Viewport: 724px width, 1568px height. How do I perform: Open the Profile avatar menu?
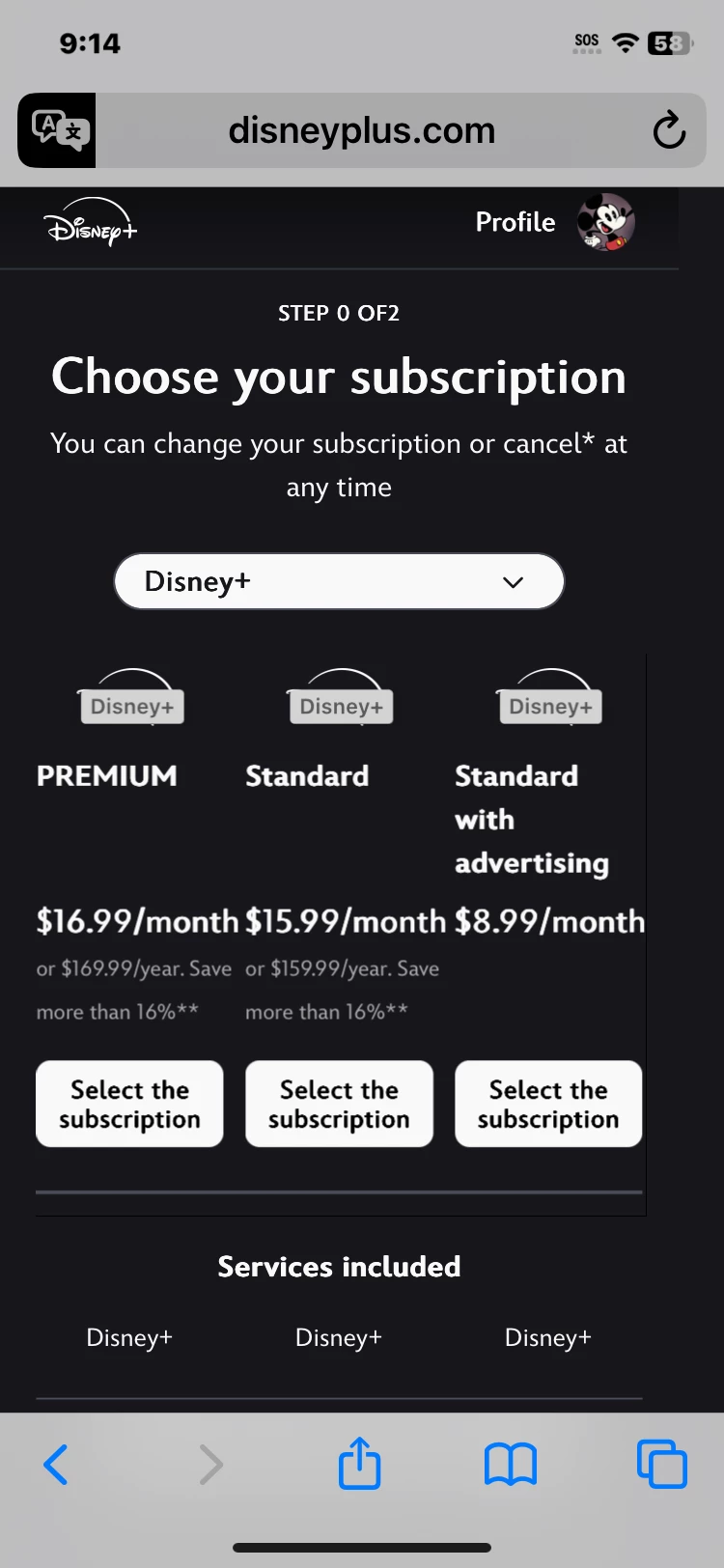[x=605, y=222]
